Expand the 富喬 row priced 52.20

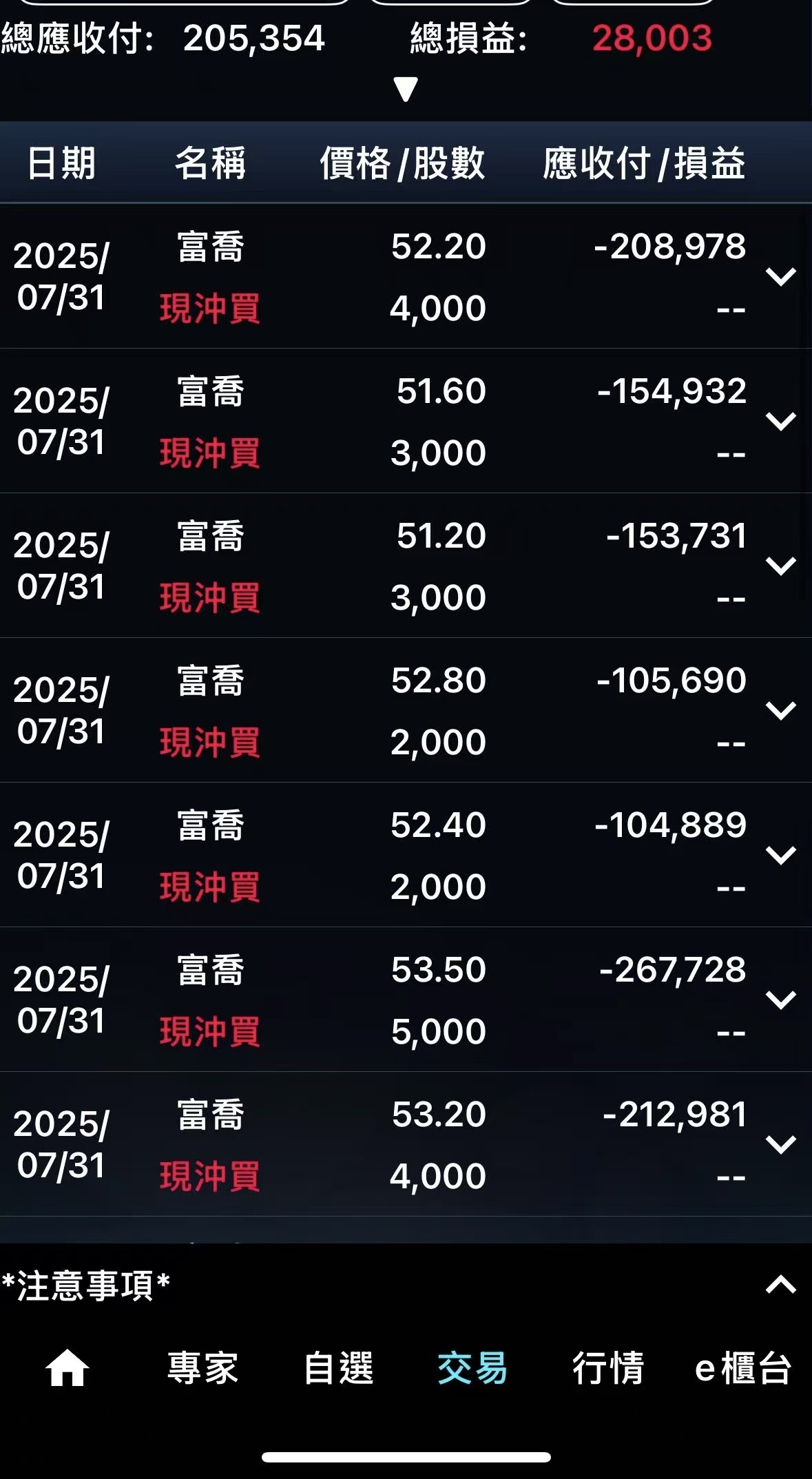[780, 277]
